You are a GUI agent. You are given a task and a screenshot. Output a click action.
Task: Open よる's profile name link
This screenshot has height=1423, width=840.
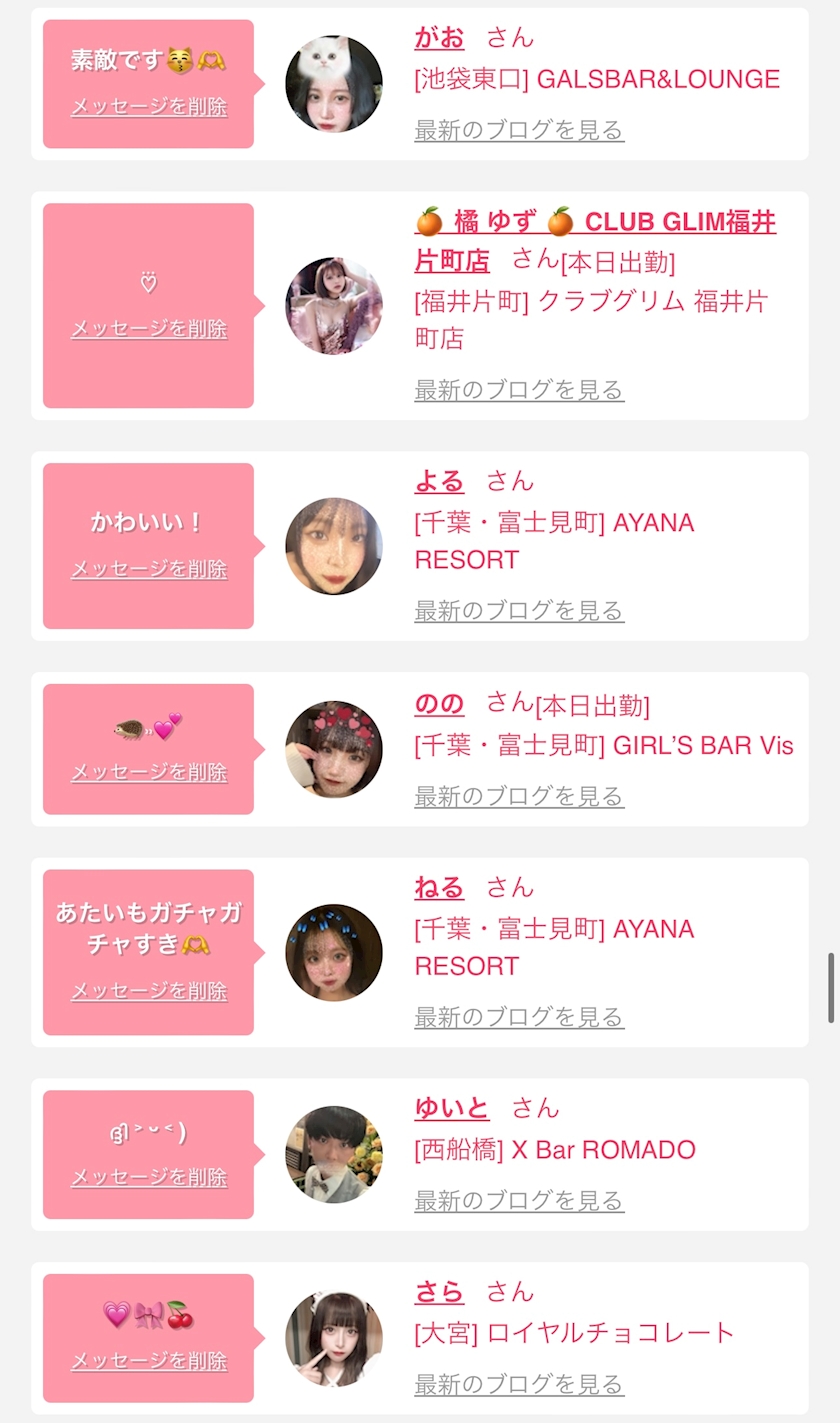click(x=439, y=481)
